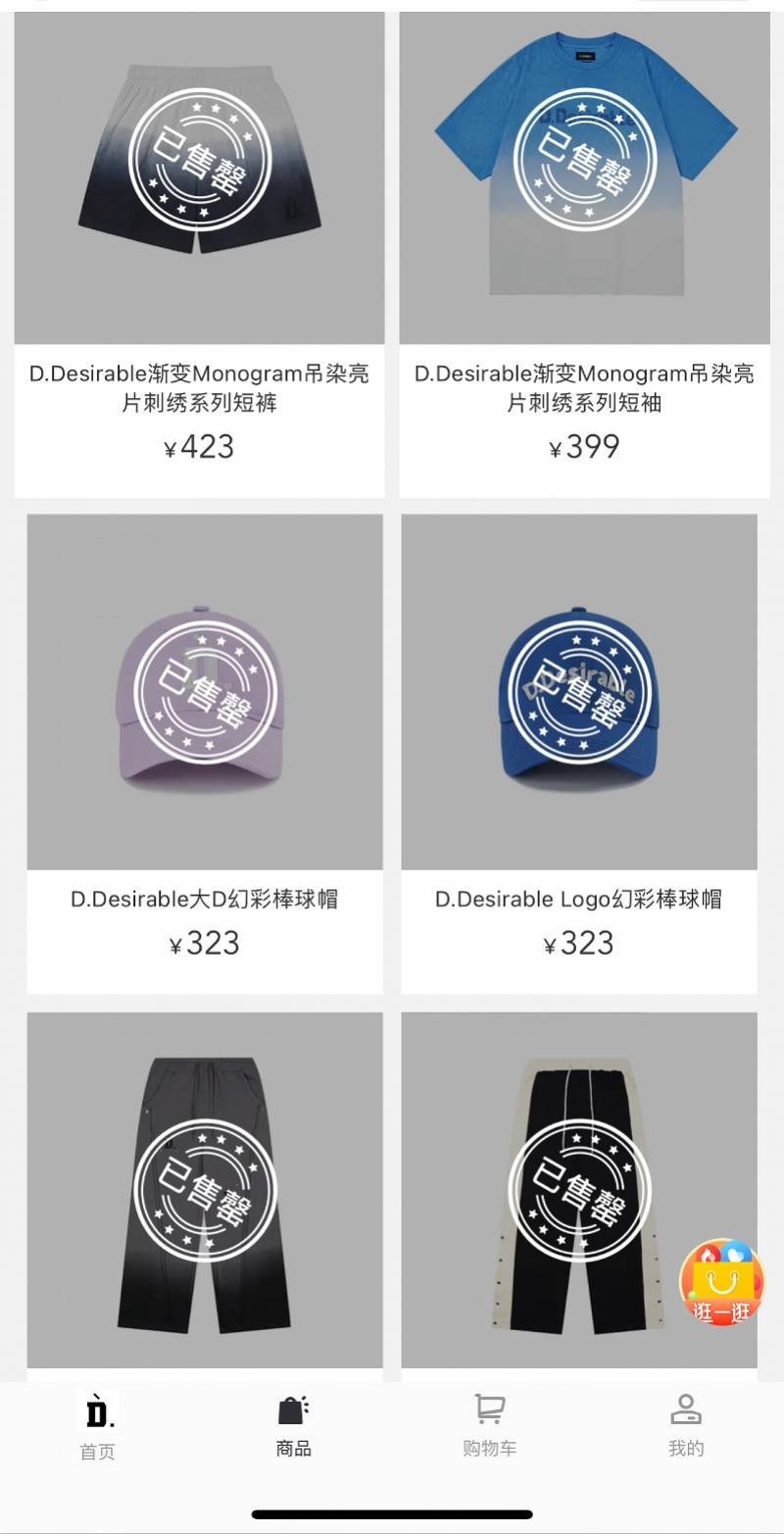Open the 渐变Monogram吊染亮片刺绣系列短裤 product card

tap(199, 255)
